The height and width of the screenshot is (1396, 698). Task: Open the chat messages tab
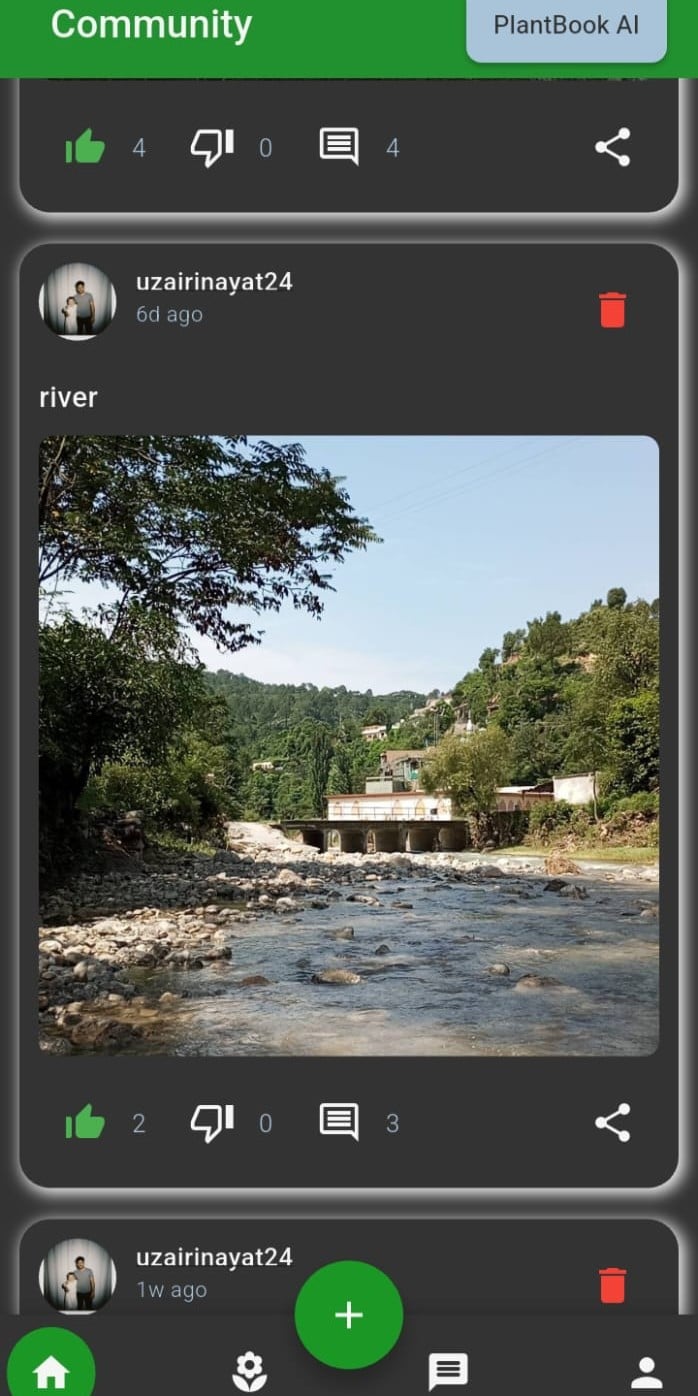(448, 1371)
